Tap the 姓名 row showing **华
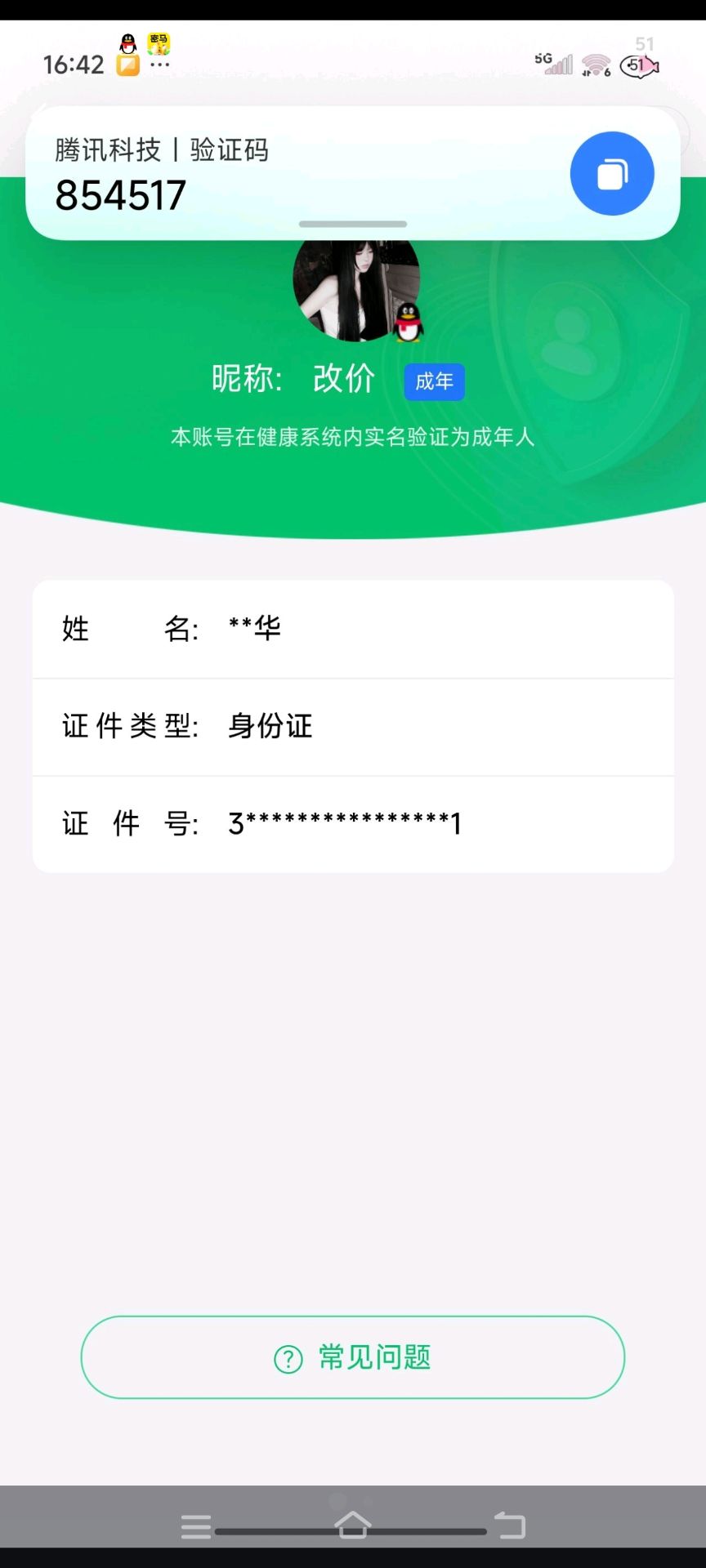The image size is (706, 1568). pyautogui.click(x=352, y=629)
